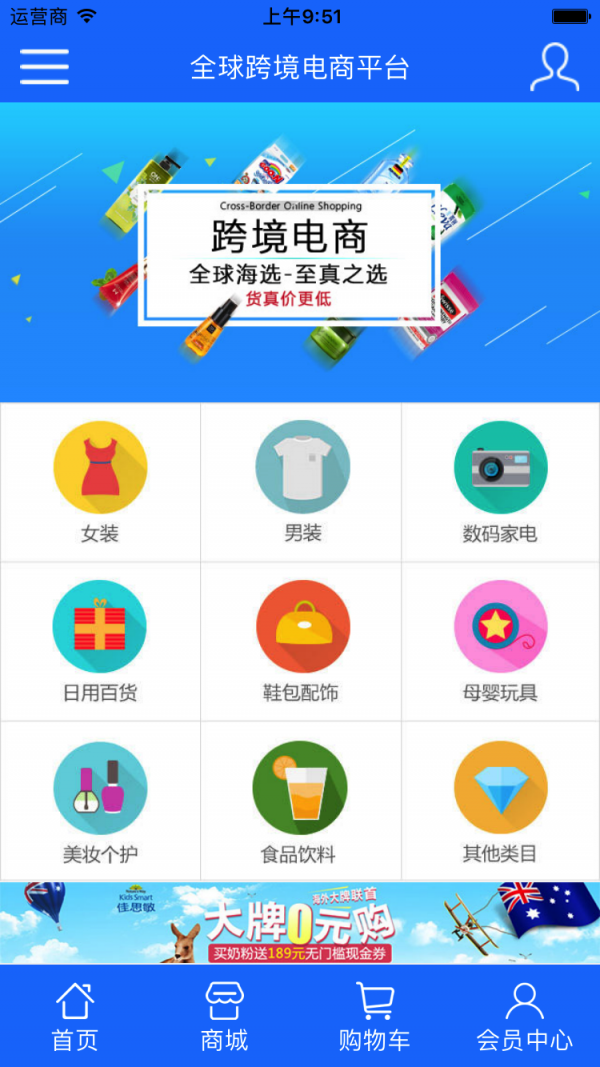View the 鞋包配饰 category

coord(302,642)
